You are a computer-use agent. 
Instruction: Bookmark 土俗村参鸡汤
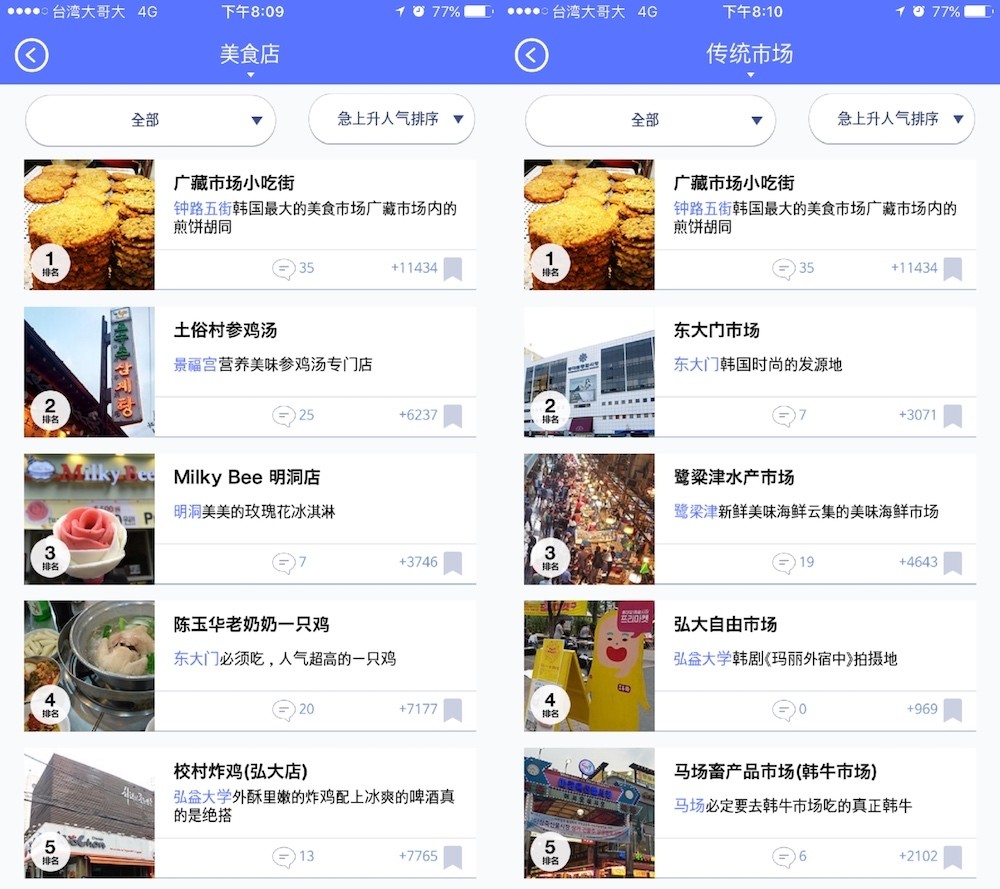click(452, 416)
